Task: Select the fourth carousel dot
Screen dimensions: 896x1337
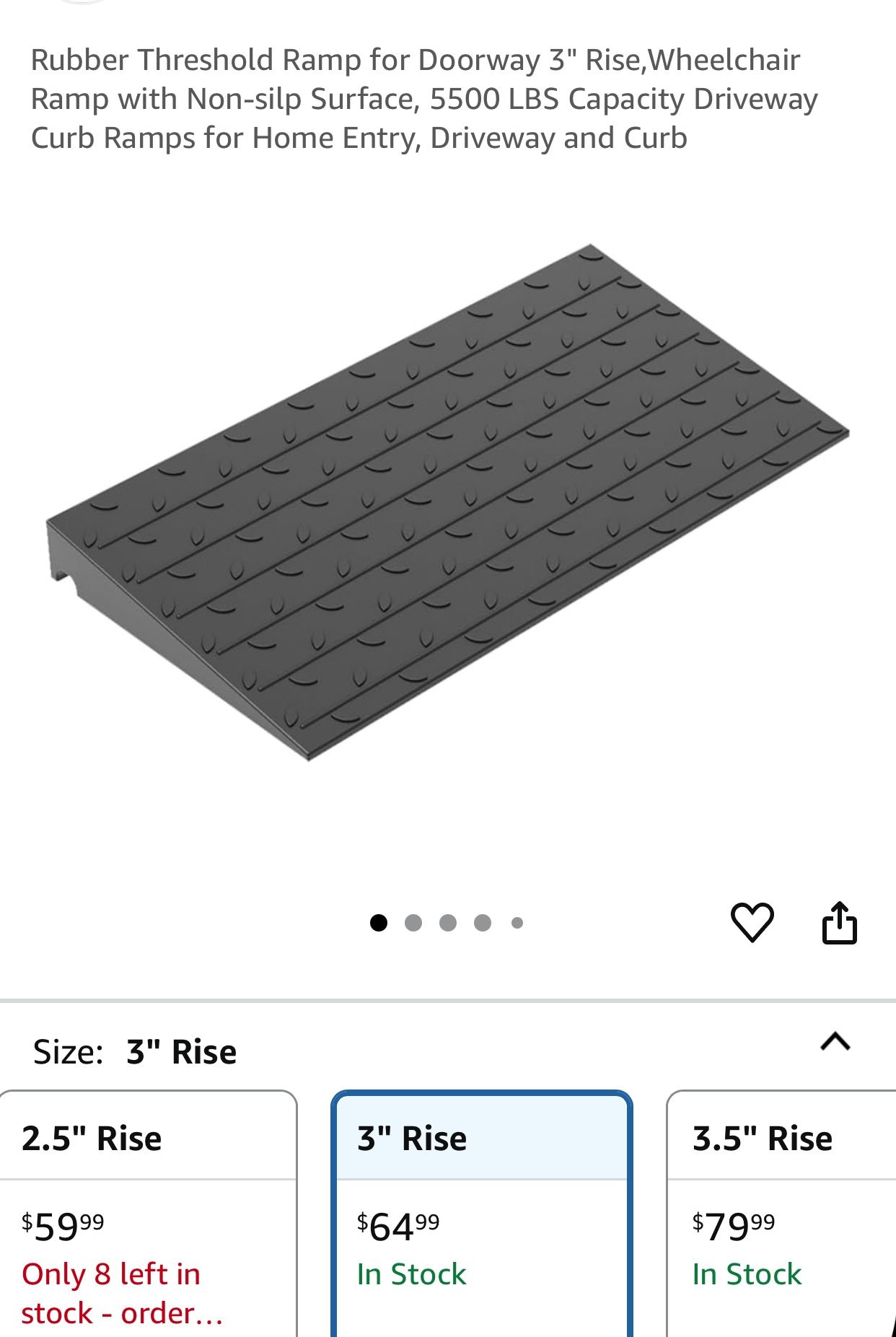Action: point(482,921)
